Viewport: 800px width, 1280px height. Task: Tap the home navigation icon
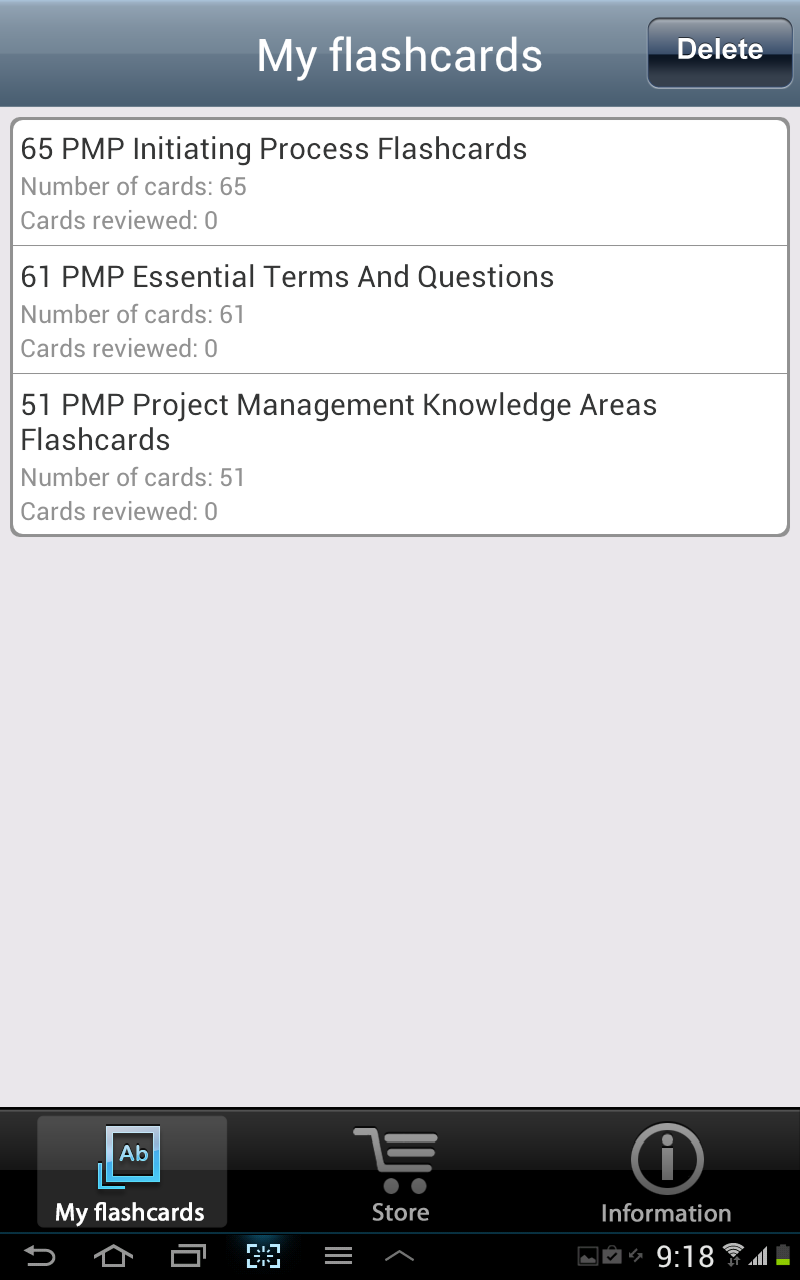point(113,1255)
